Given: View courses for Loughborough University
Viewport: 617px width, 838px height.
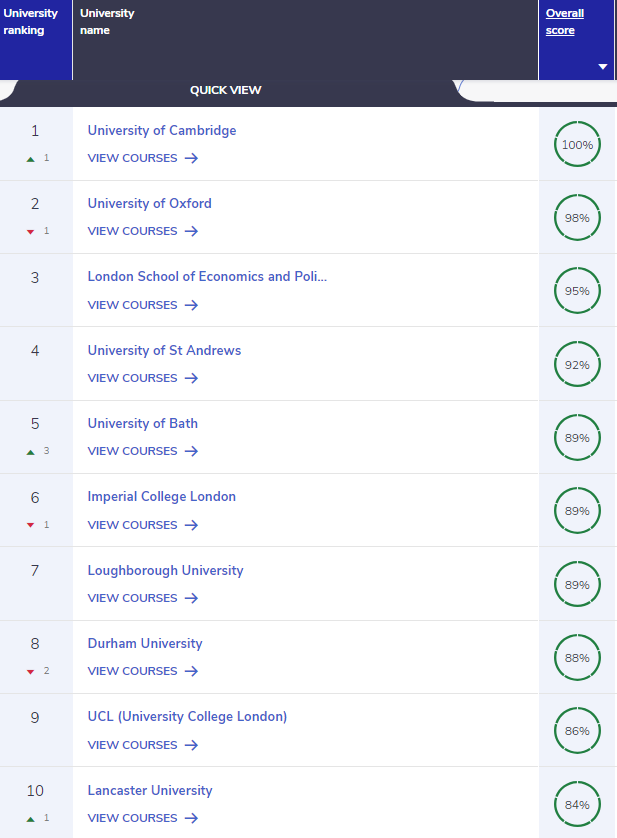Looking at the screenshot, I should coord(143,598).
